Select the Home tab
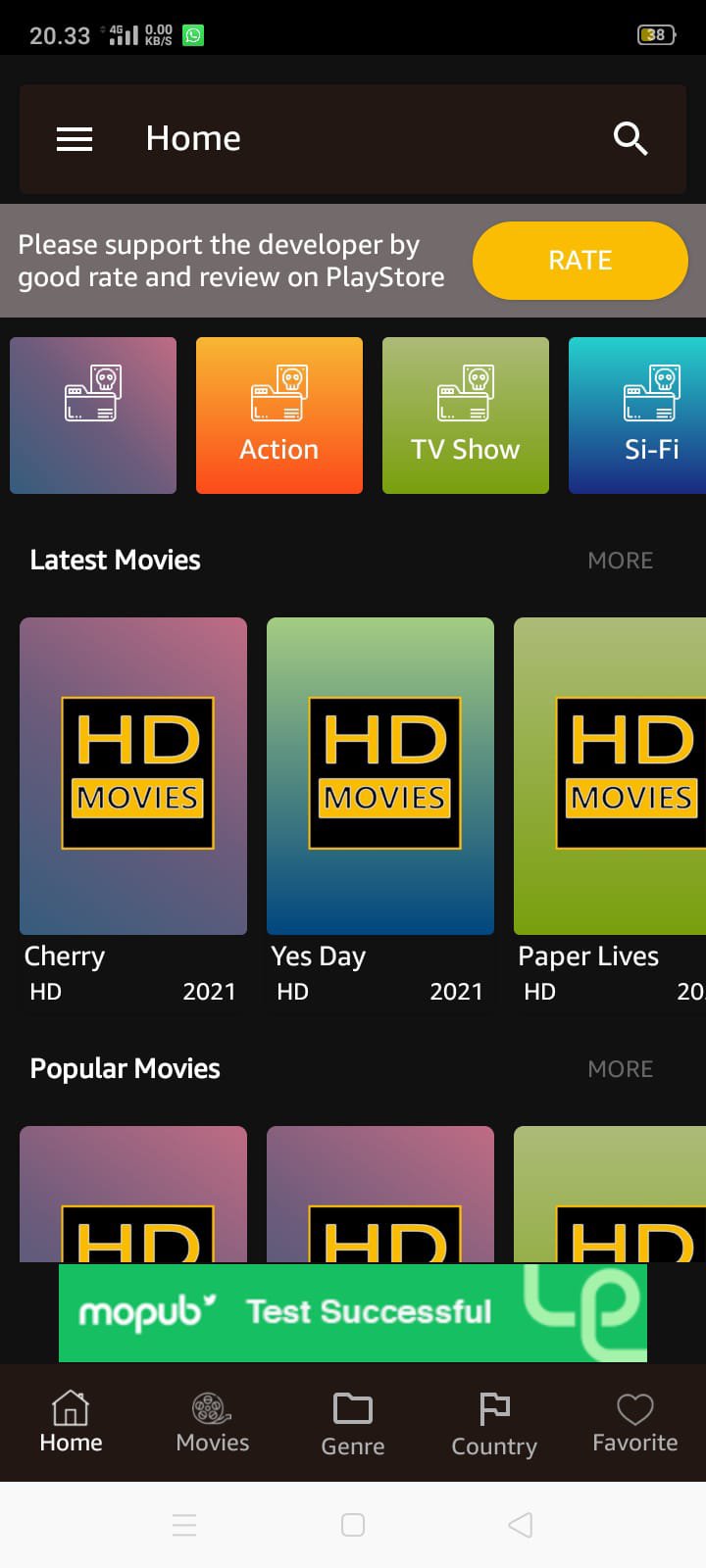The width and height of the screenshot is (706, 1568). point(71,1423)
